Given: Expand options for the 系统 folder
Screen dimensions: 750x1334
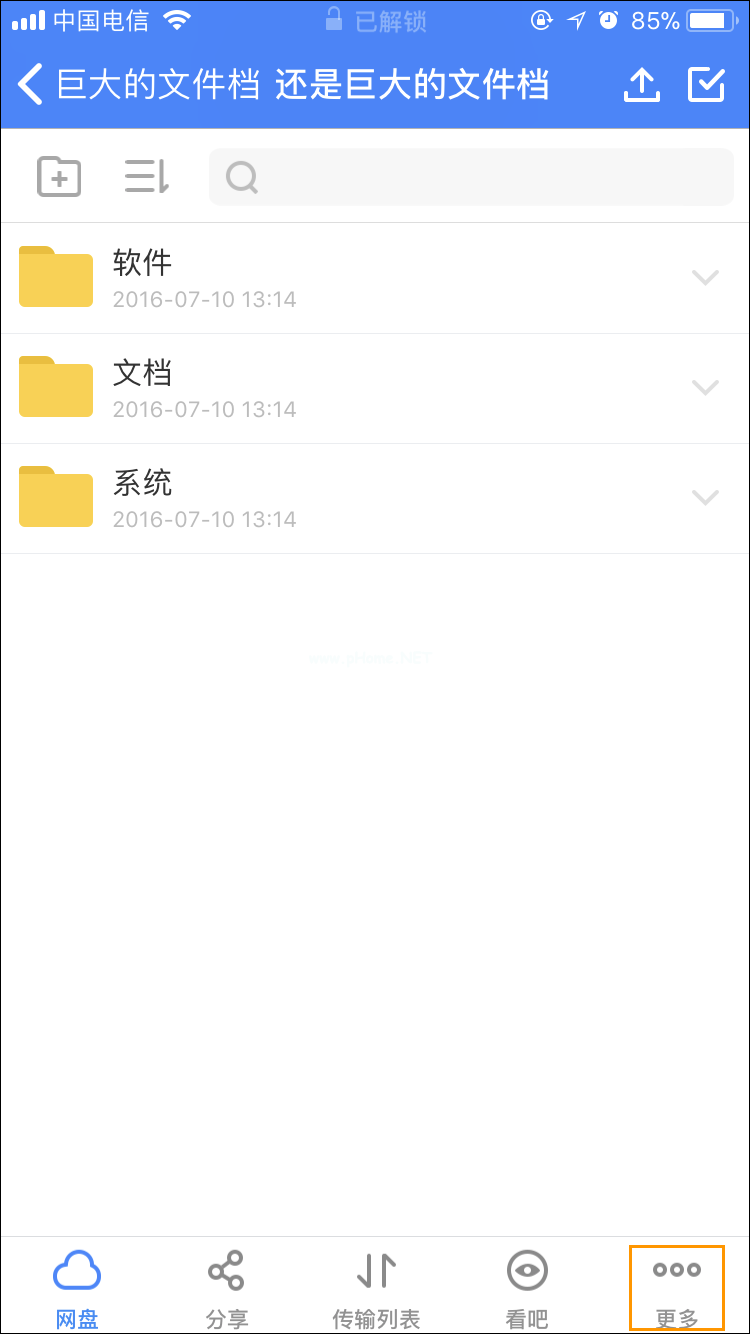Looking at the screenshot, I should tap(706, 497).
